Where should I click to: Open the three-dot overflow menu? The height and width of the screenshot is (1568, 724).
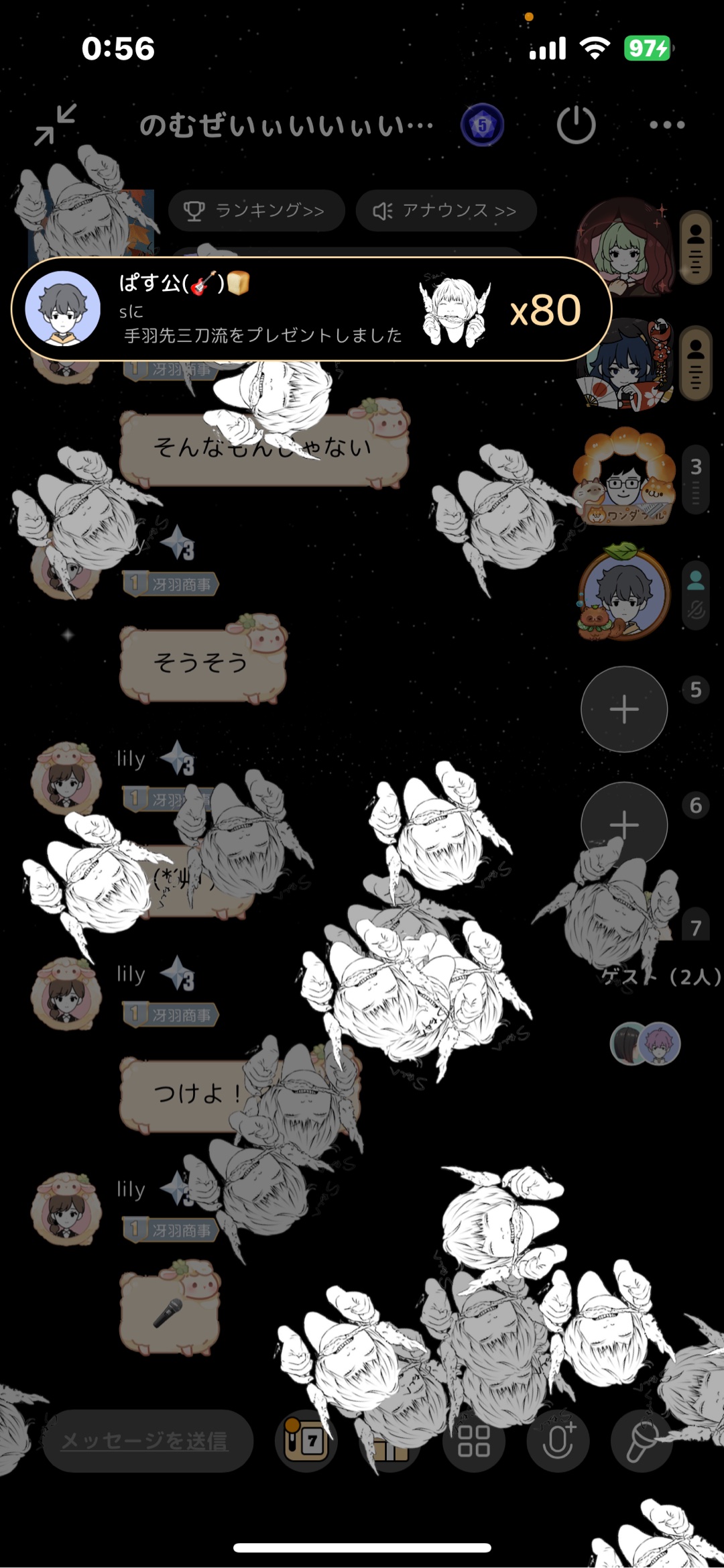pyautogui.click(x=666, y=125)
